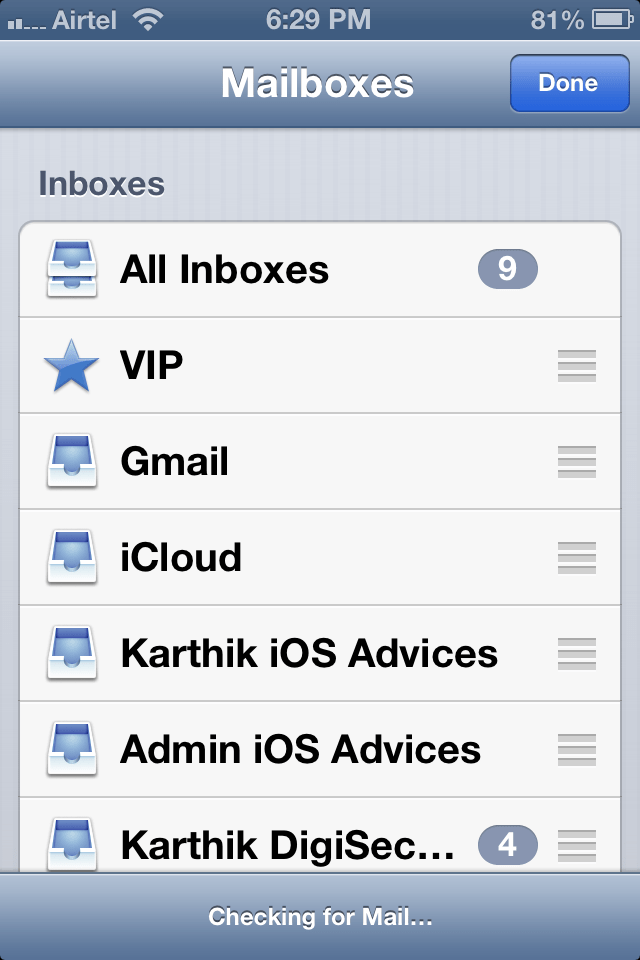
Task: Tap the reorder handle on Admin iOS Advices
Action: (x=577, y=749)
